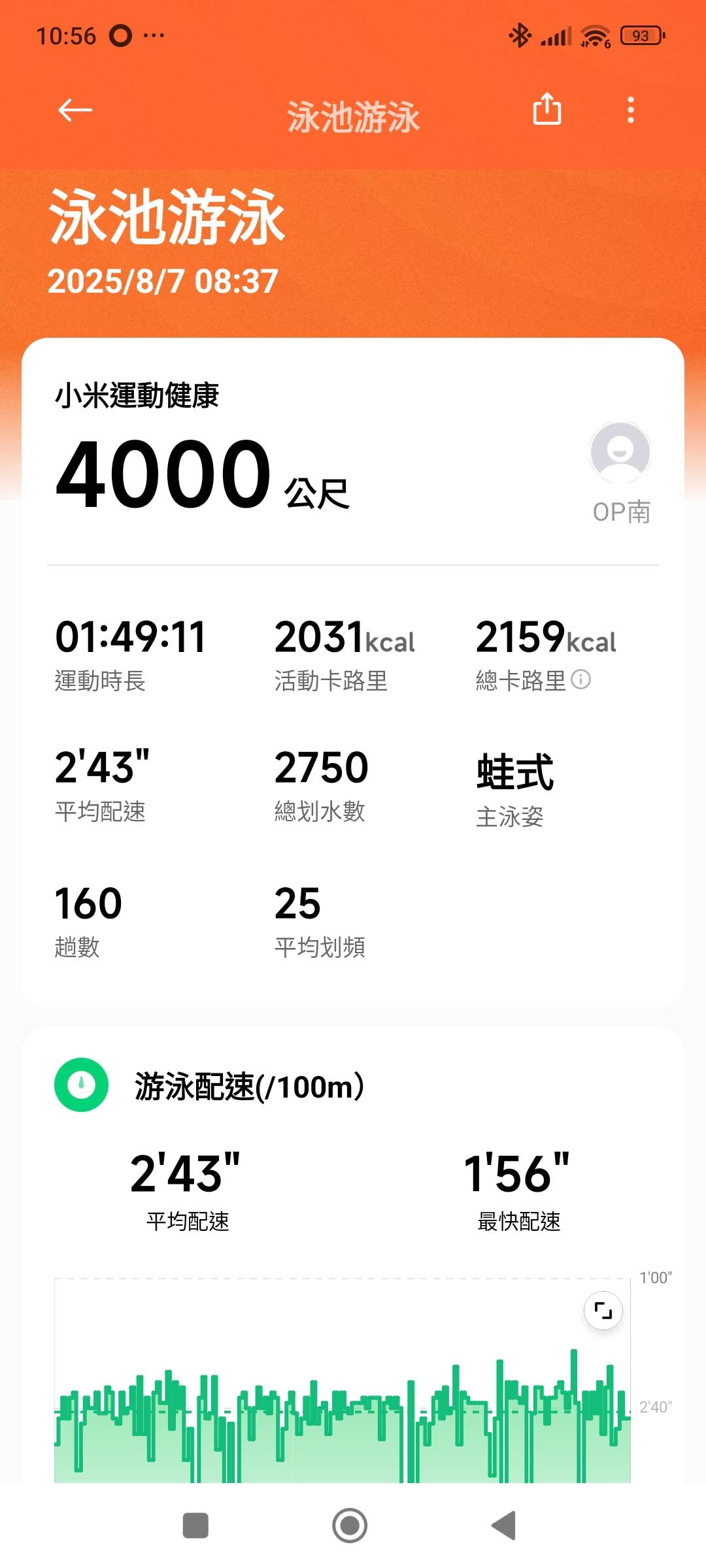Share this pool swimming workout
706x1568 pixels.
(547, 108)
